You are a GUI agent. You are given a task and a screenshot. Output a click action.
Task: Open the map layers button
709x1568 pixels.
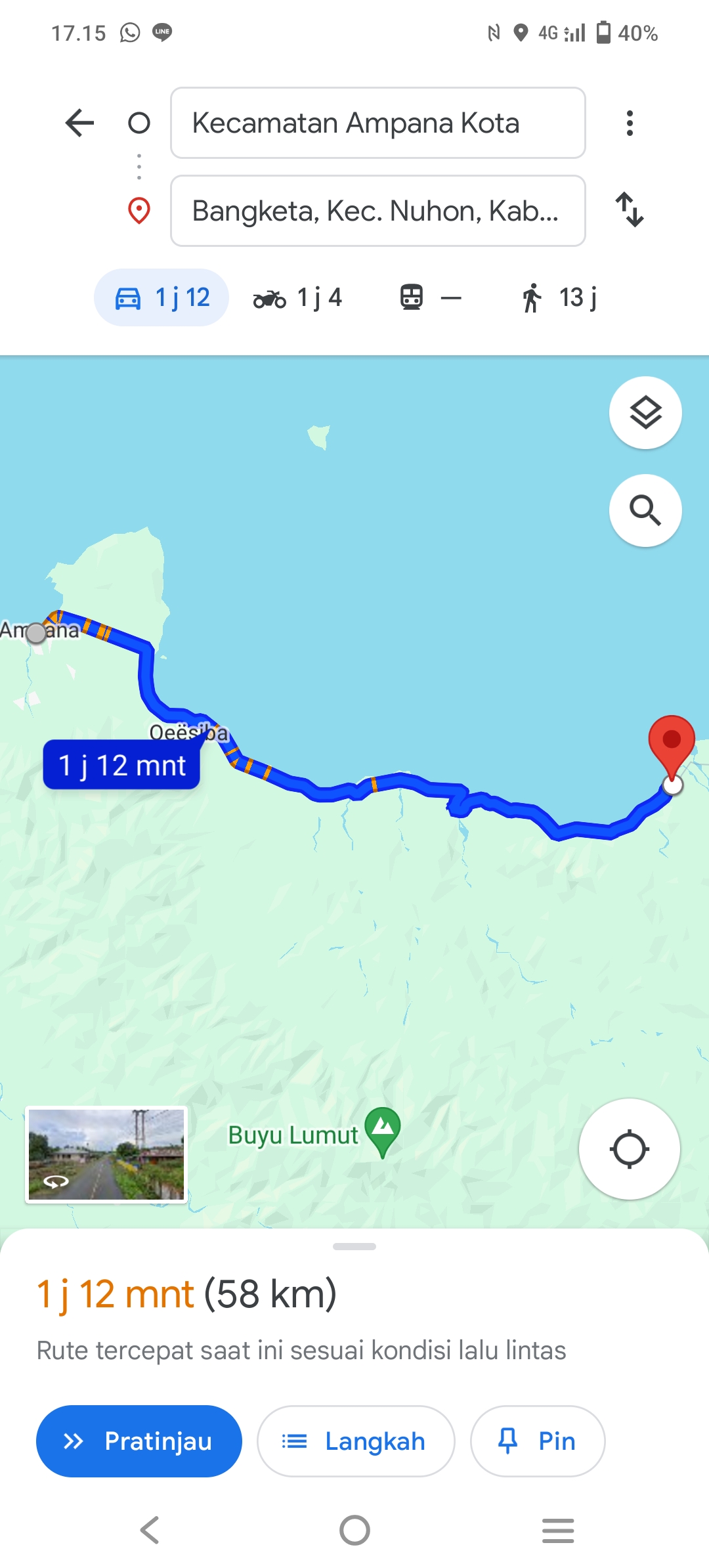[645, 412]
